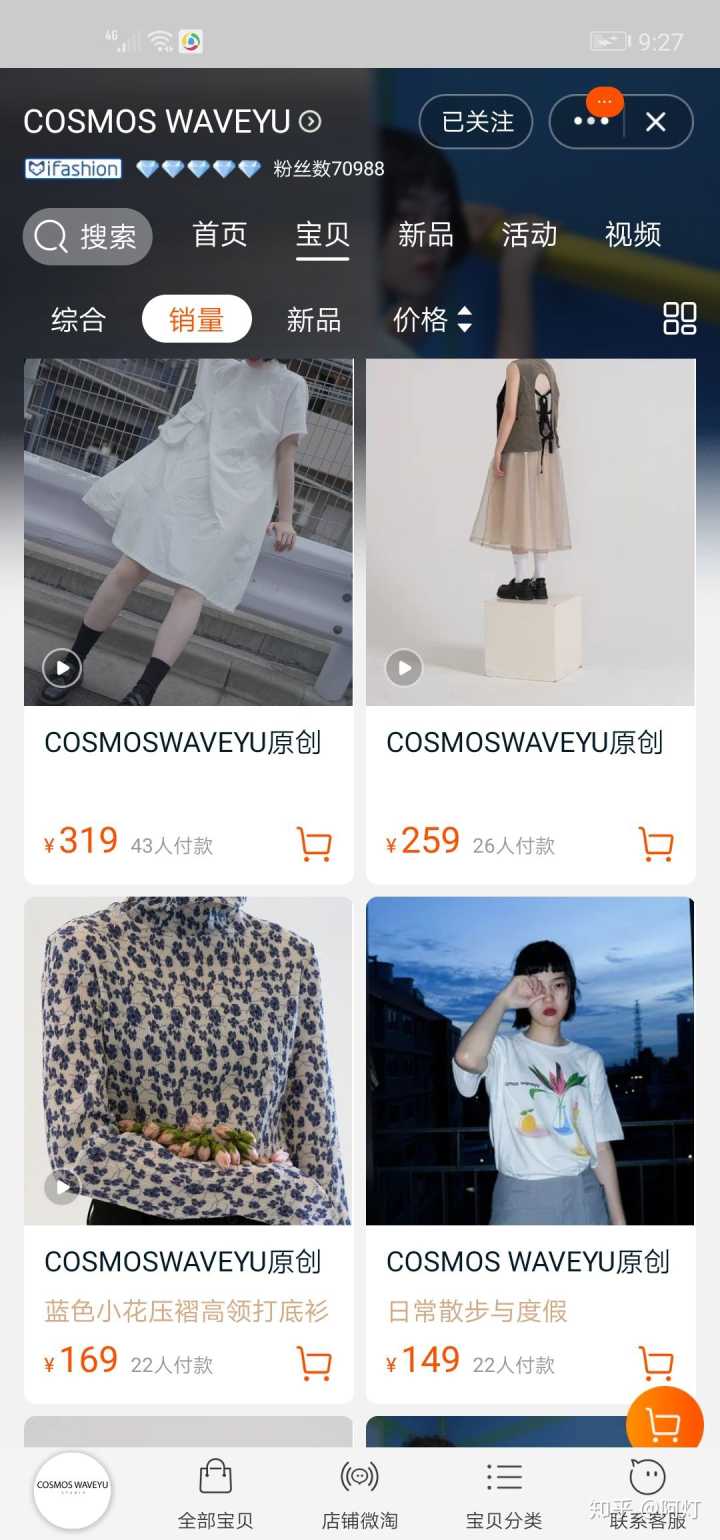
Task: Sort items by 价格
Action: point(432,320)
